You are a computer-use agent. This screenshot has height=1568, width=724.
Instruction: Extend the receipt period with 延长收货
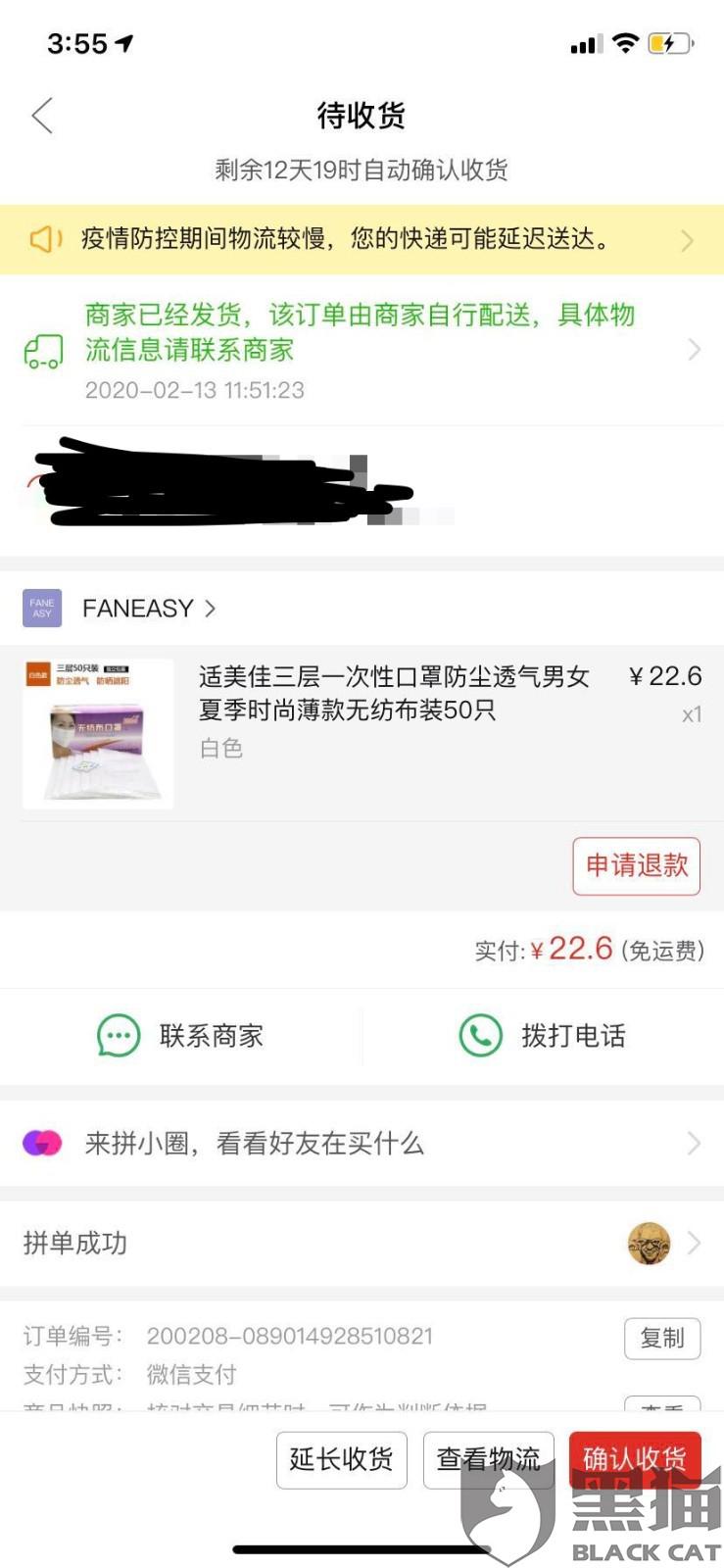coord(341,1459)
